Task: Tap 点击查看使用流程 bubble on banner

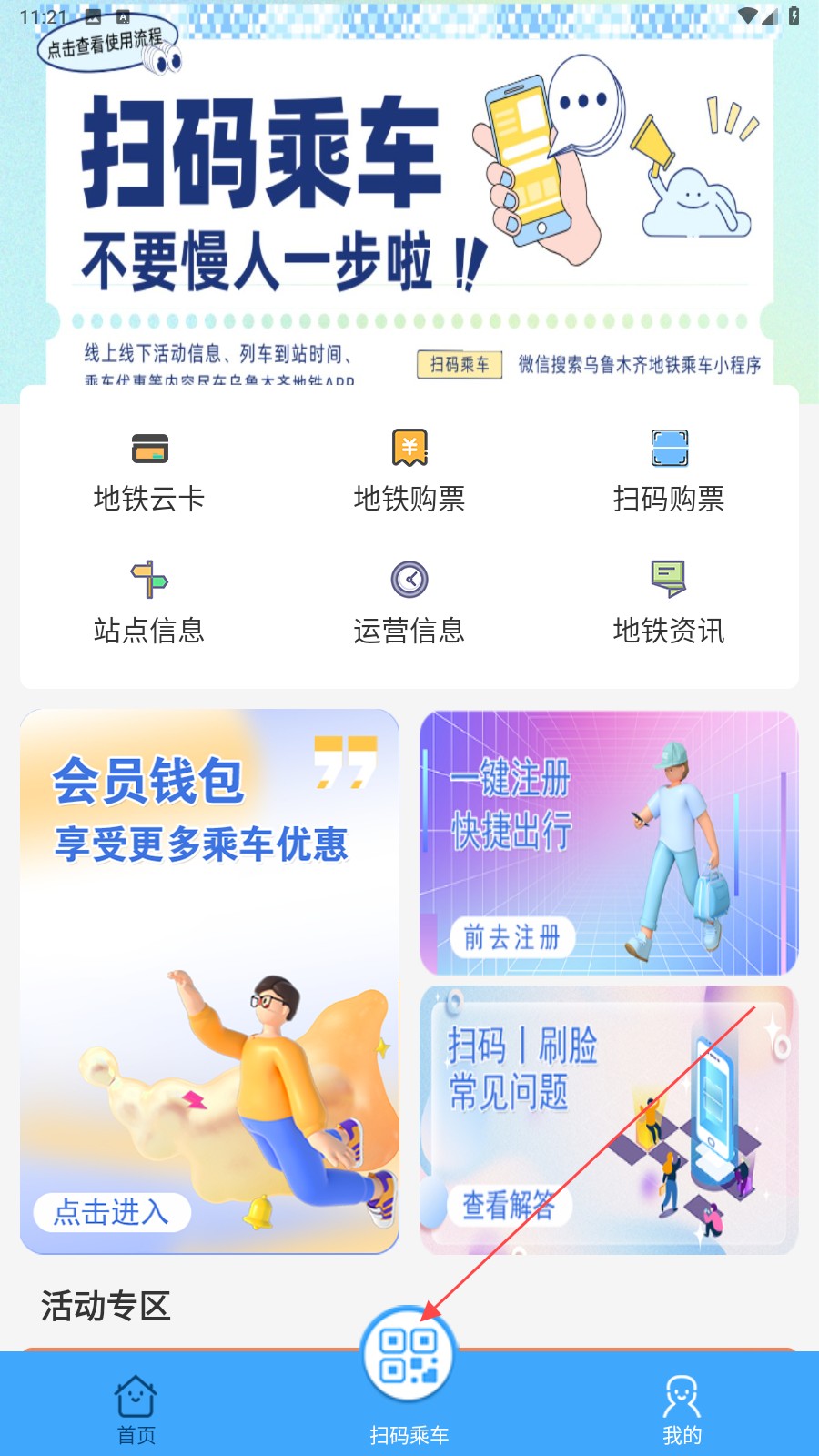Action: coord(105,43)
